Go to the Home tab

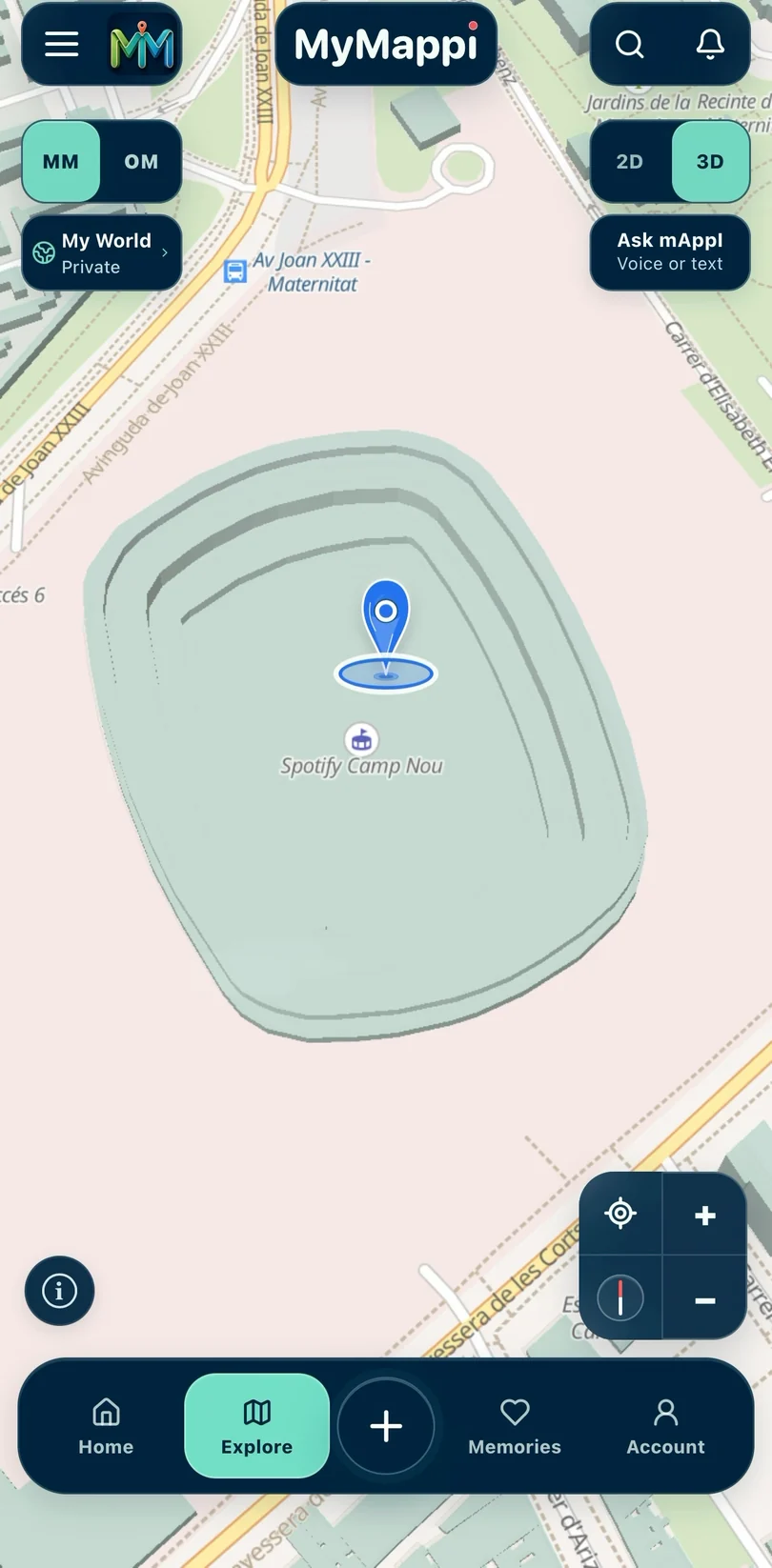pos(106,1426)
